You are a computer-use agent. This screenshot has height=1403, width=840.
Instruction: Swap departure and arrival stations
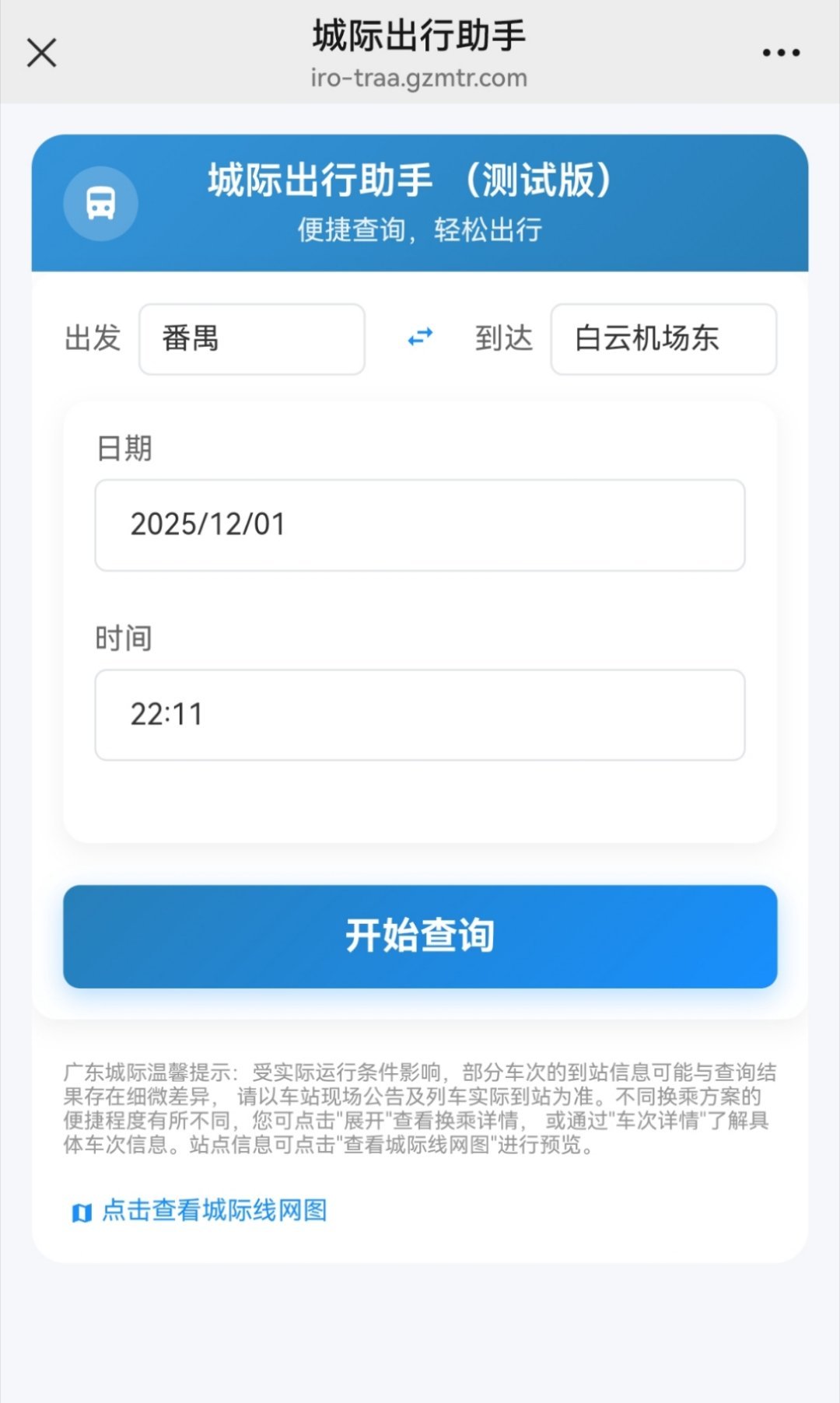pyautogui.click(x=420, y=338)
